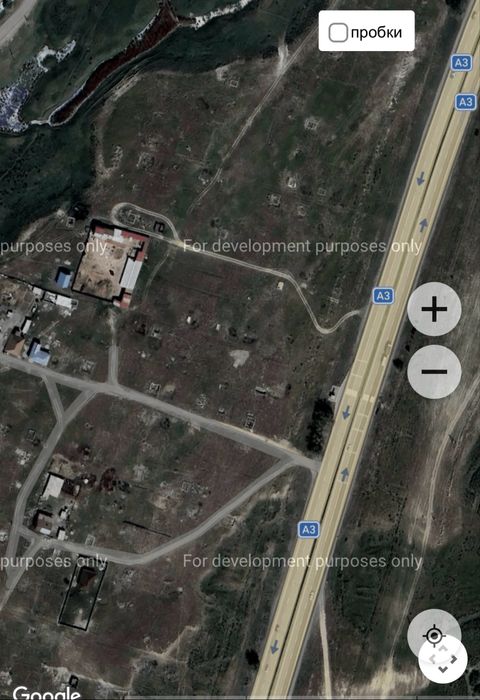Image resolution: width=480 pixels, height=700 pixels.
Task: Enable the пробки traffic checkbox
Action: point(338,33)
